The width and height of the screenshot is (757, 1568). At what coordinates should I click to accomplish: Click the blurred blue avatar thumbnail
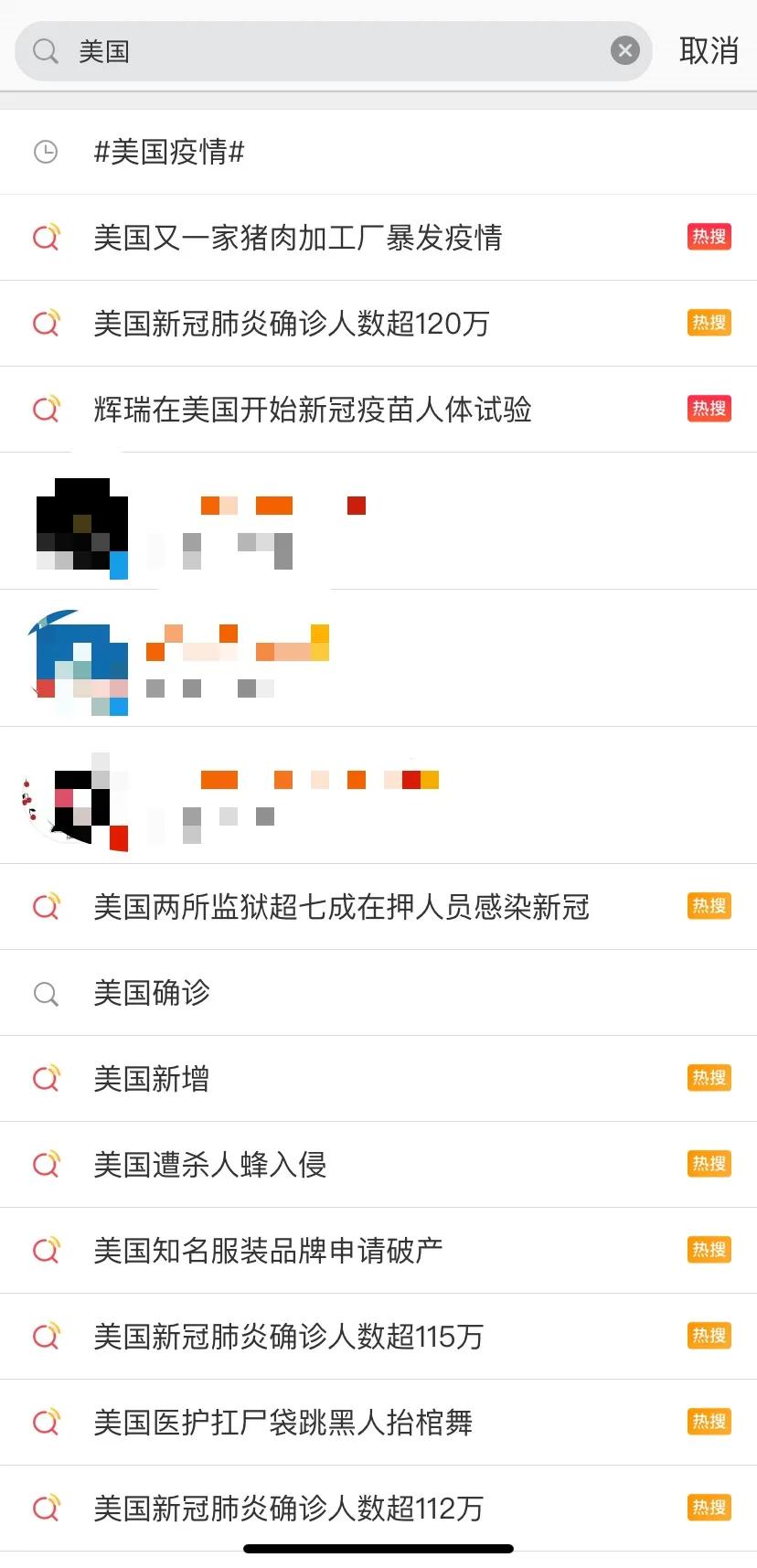tap(80, 663)
